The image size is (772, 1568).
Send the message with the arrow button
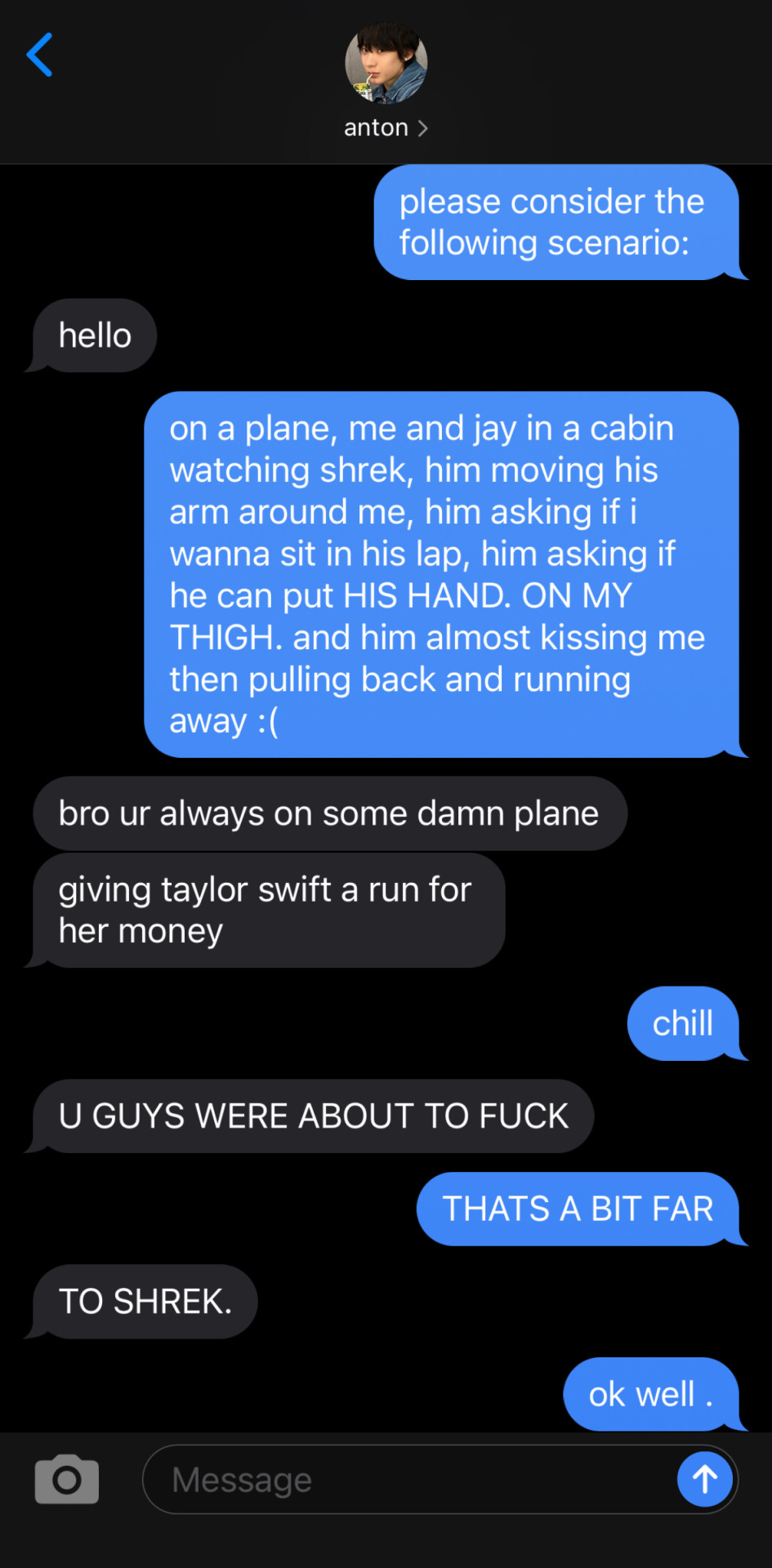[x=704, y=1479]
